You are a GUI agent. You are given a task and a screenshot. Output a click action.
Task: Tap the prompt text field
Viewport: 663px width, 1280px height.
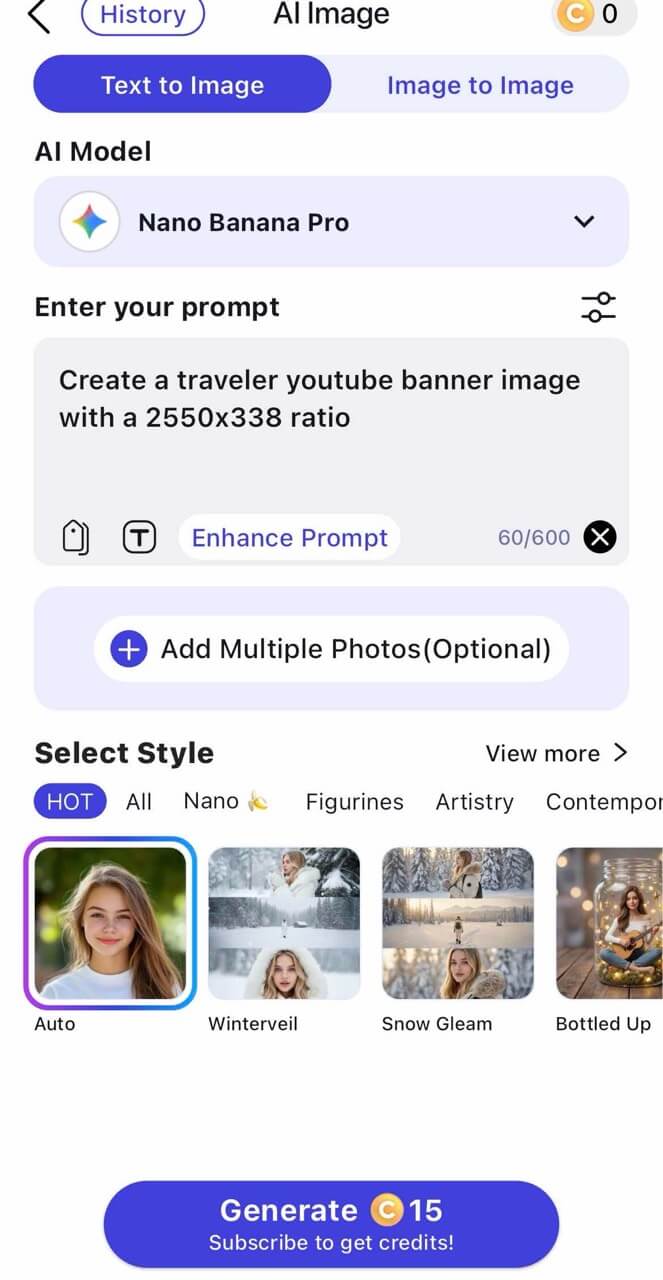coord(330,430)
